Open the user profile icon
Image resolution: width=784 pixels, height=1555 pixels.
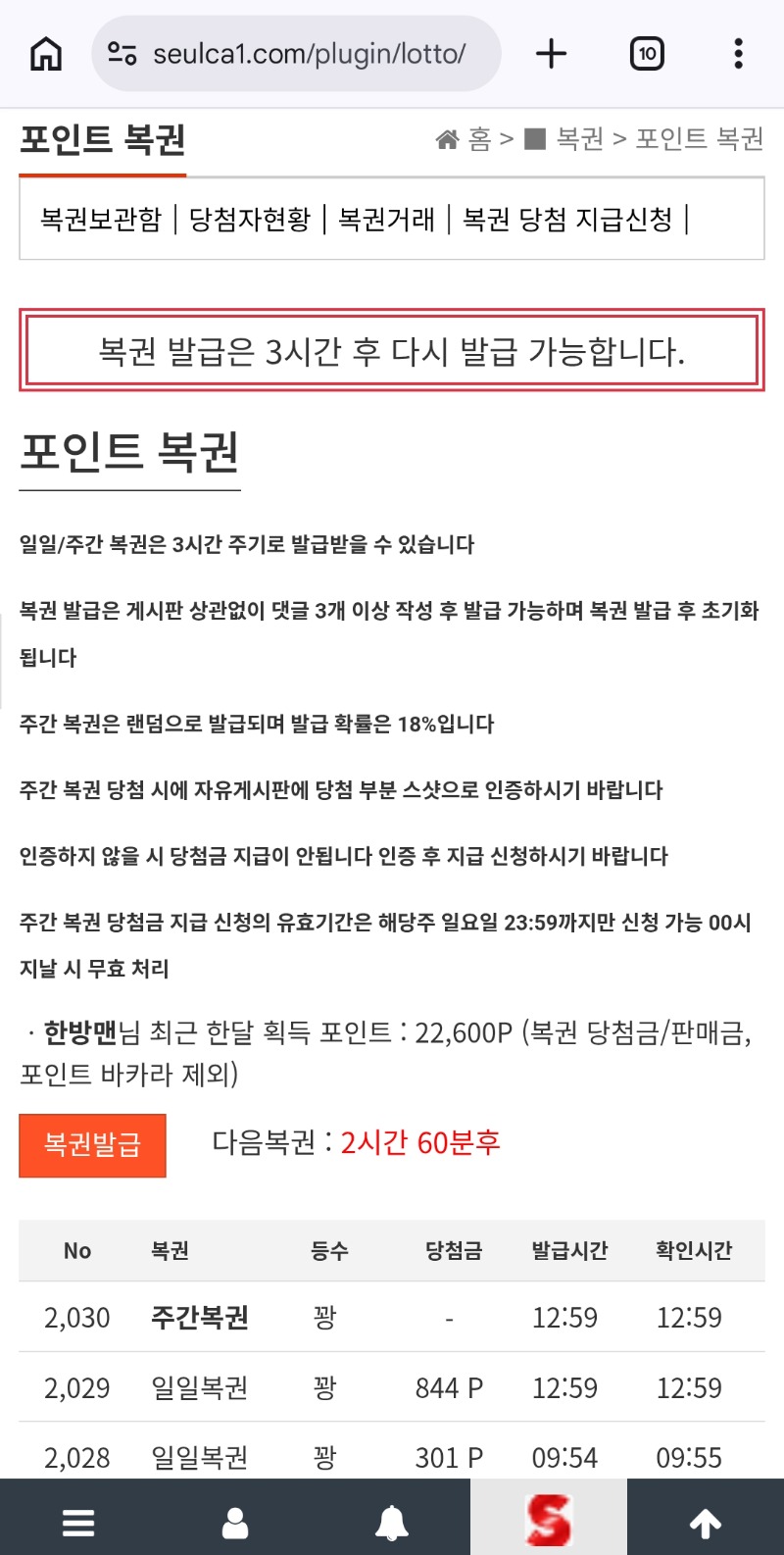(x=235, y=1523)
